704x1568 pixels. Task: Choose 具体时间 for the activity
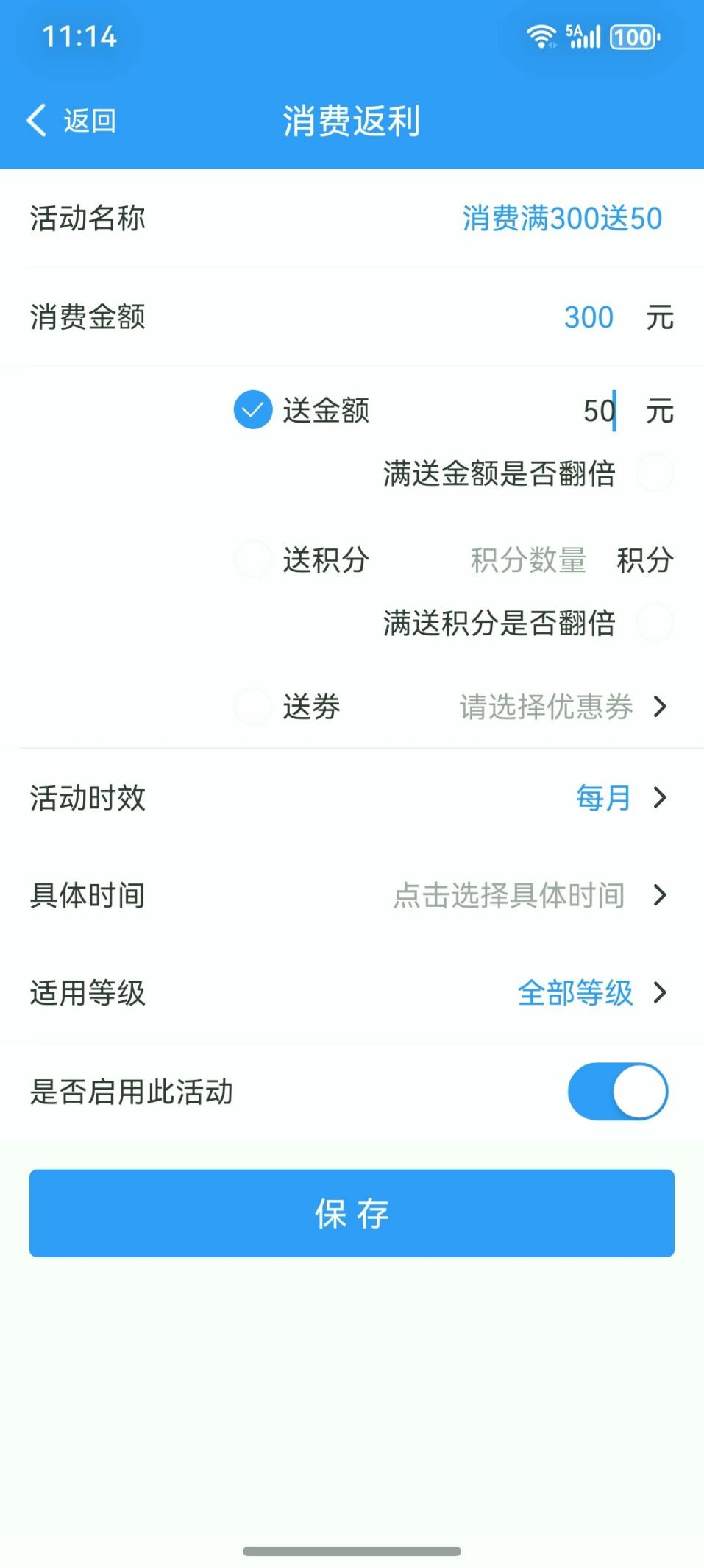point(528,895)
